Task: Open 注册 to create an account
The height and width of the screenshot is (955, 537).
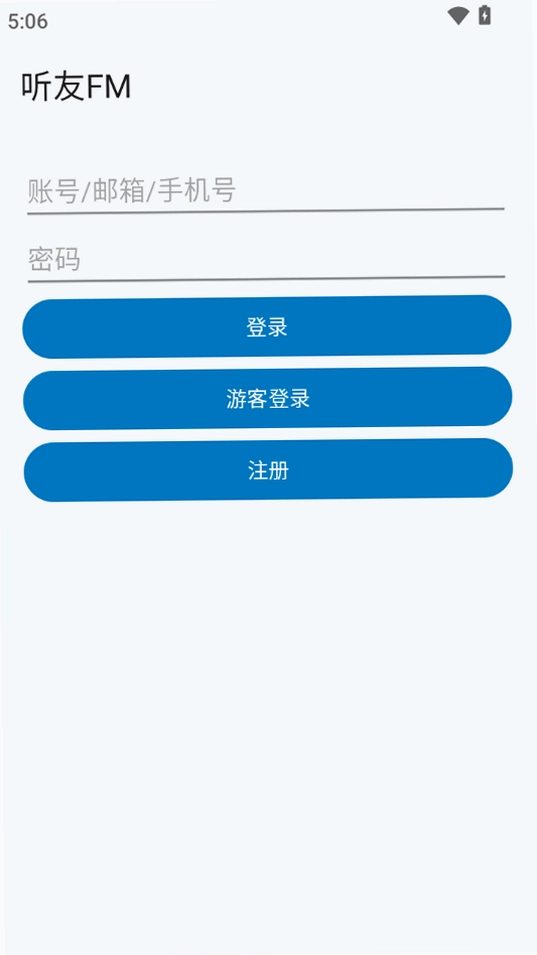Action: click(x=268, y=470)
